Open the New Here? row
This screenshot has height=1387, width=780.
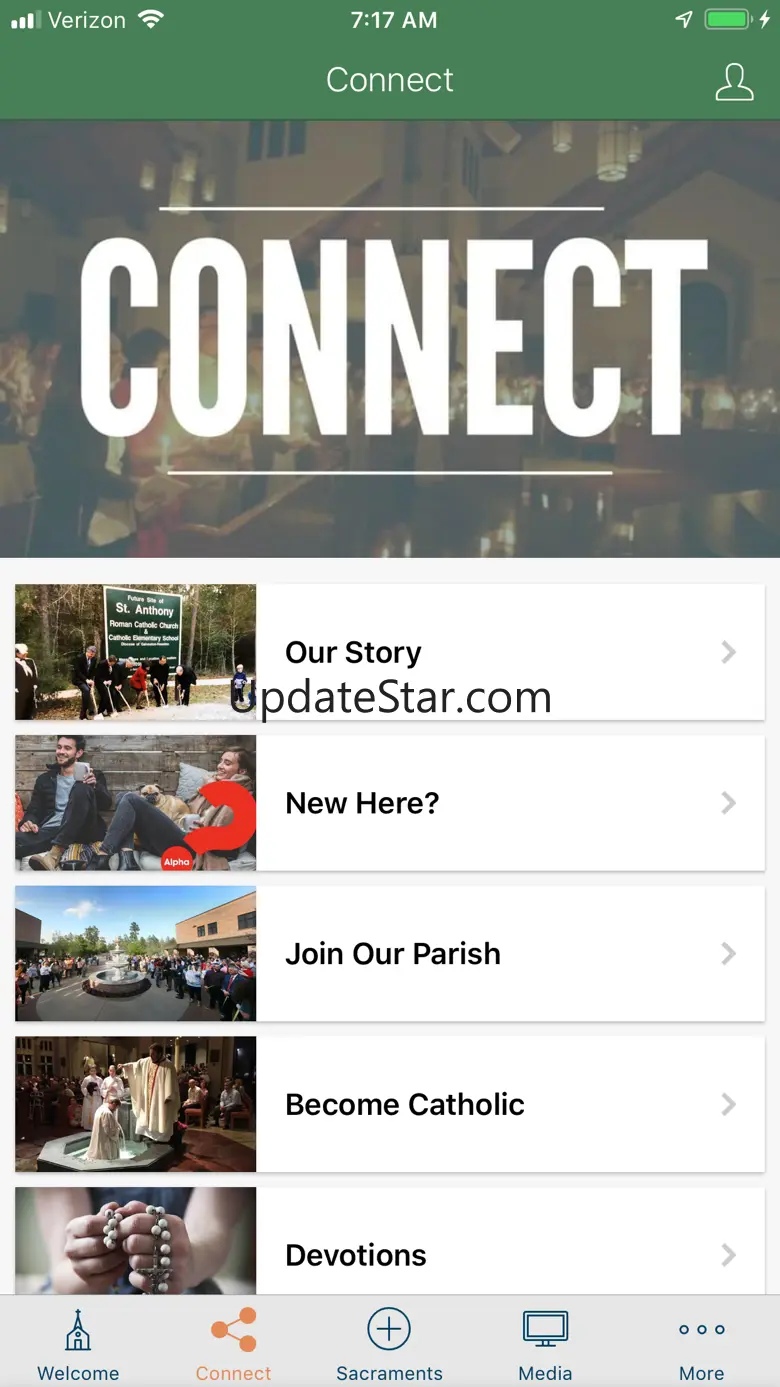(390, 803)
